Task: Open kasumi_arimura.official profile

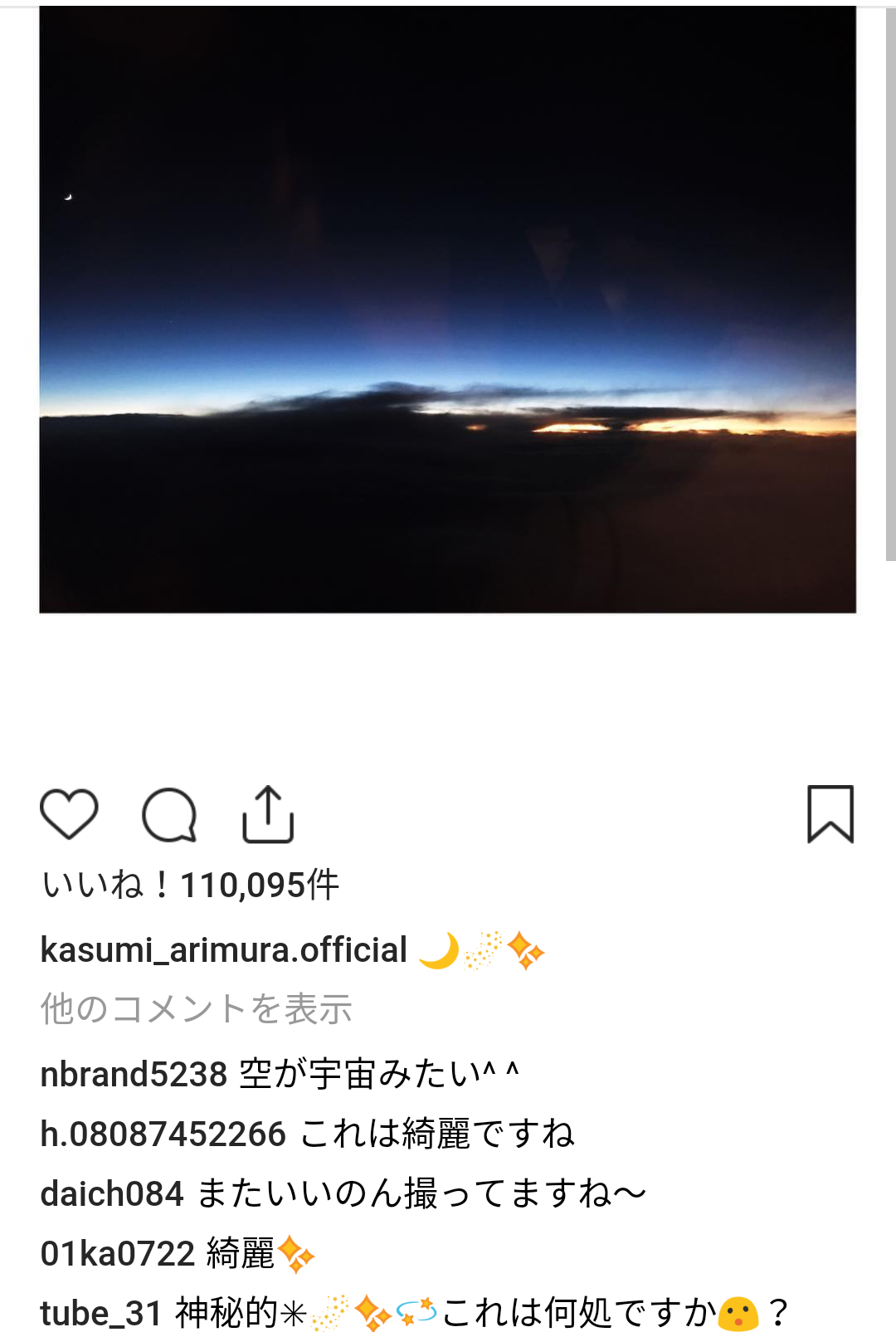Action: click(224, 950)
